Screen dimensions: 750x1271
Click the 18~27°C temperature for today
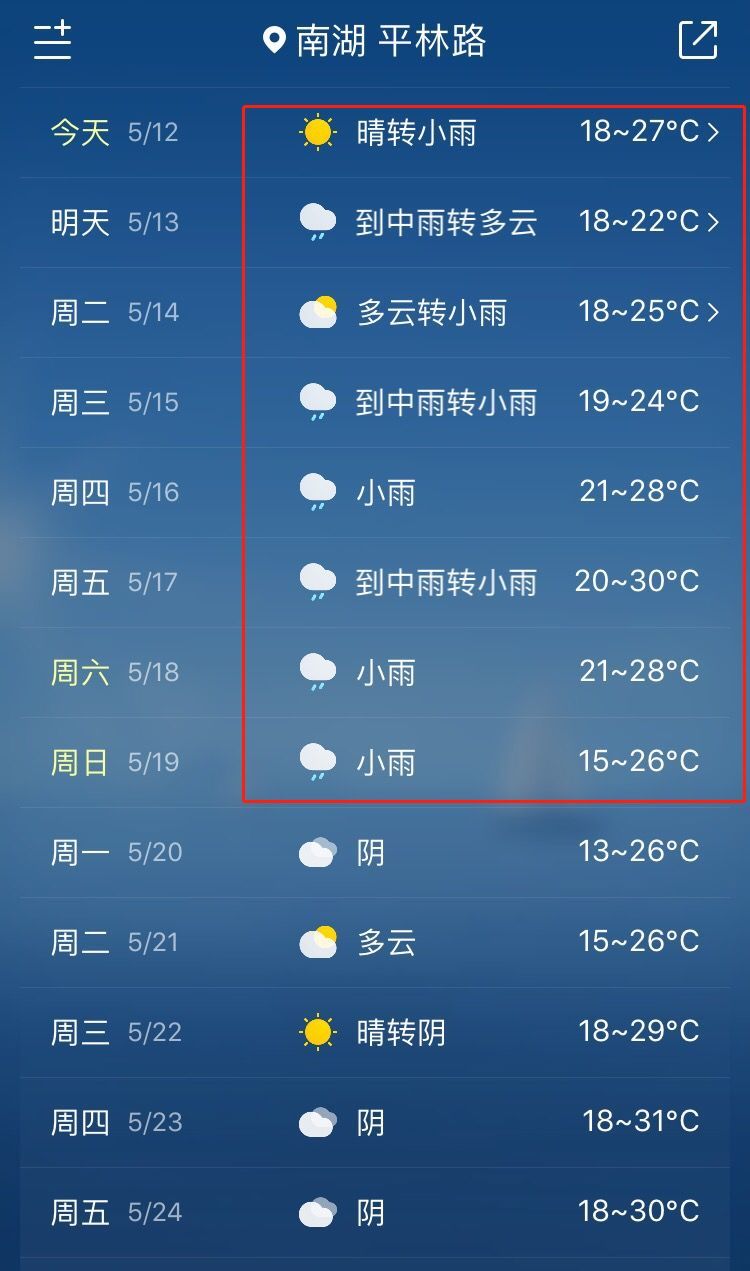point(640,132)
